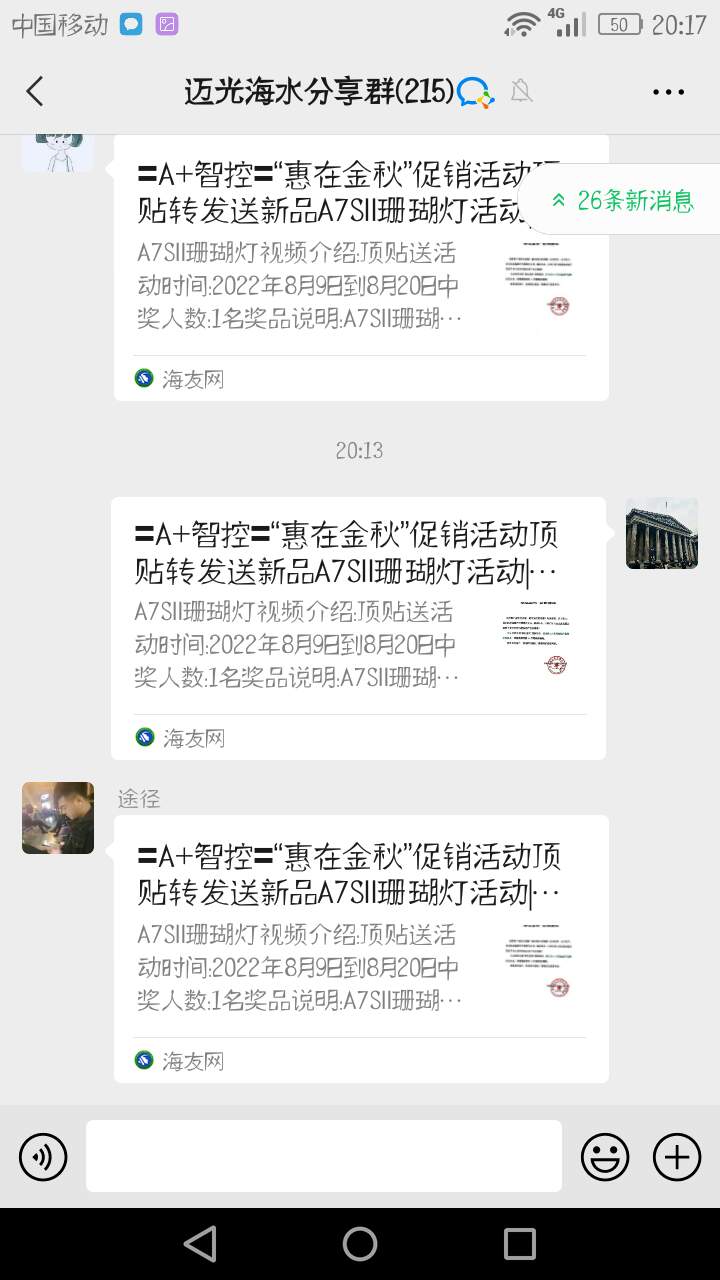Open the emoji picker
Screen dimensions: 720x1280
(605, 1157)
